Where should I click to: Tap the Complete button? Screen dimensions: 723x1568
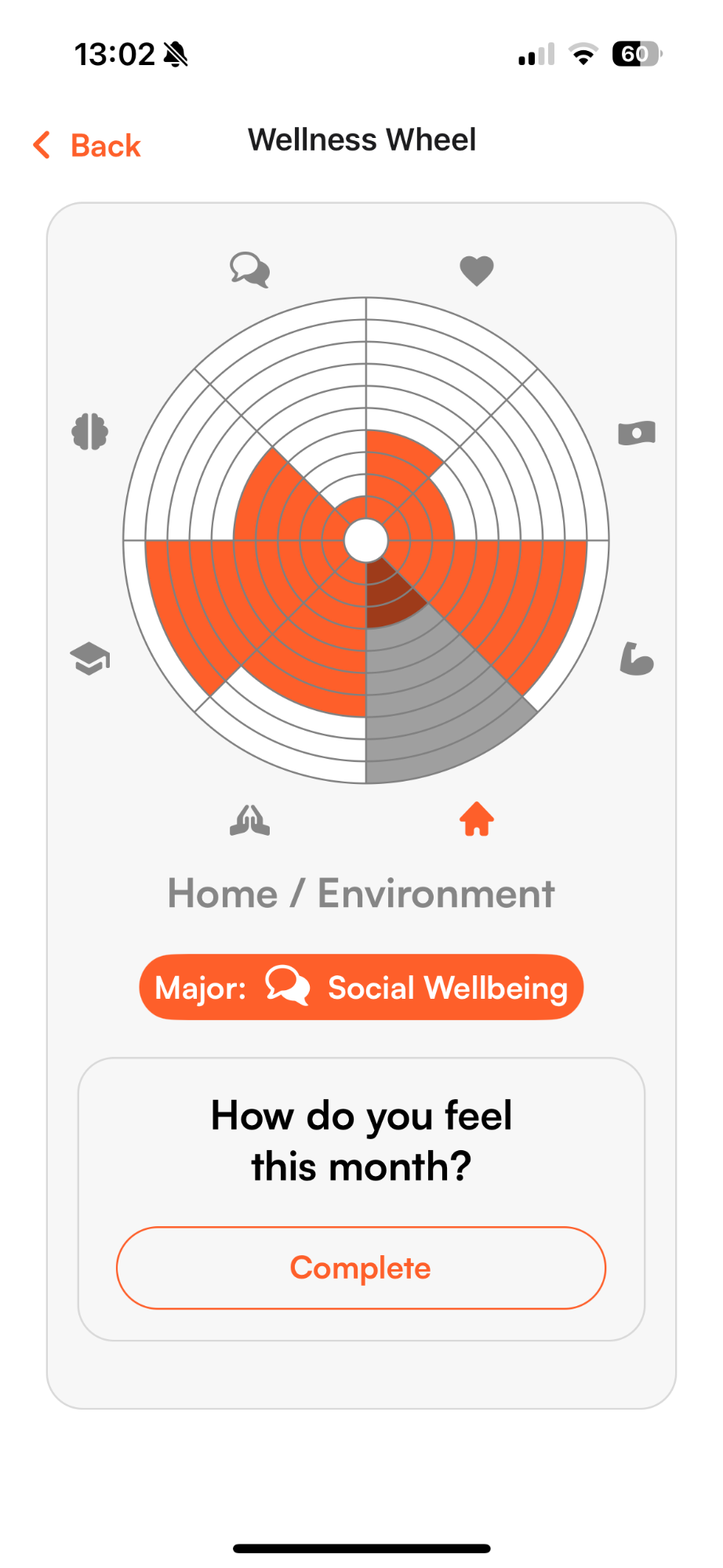[x=361, y=1268]
